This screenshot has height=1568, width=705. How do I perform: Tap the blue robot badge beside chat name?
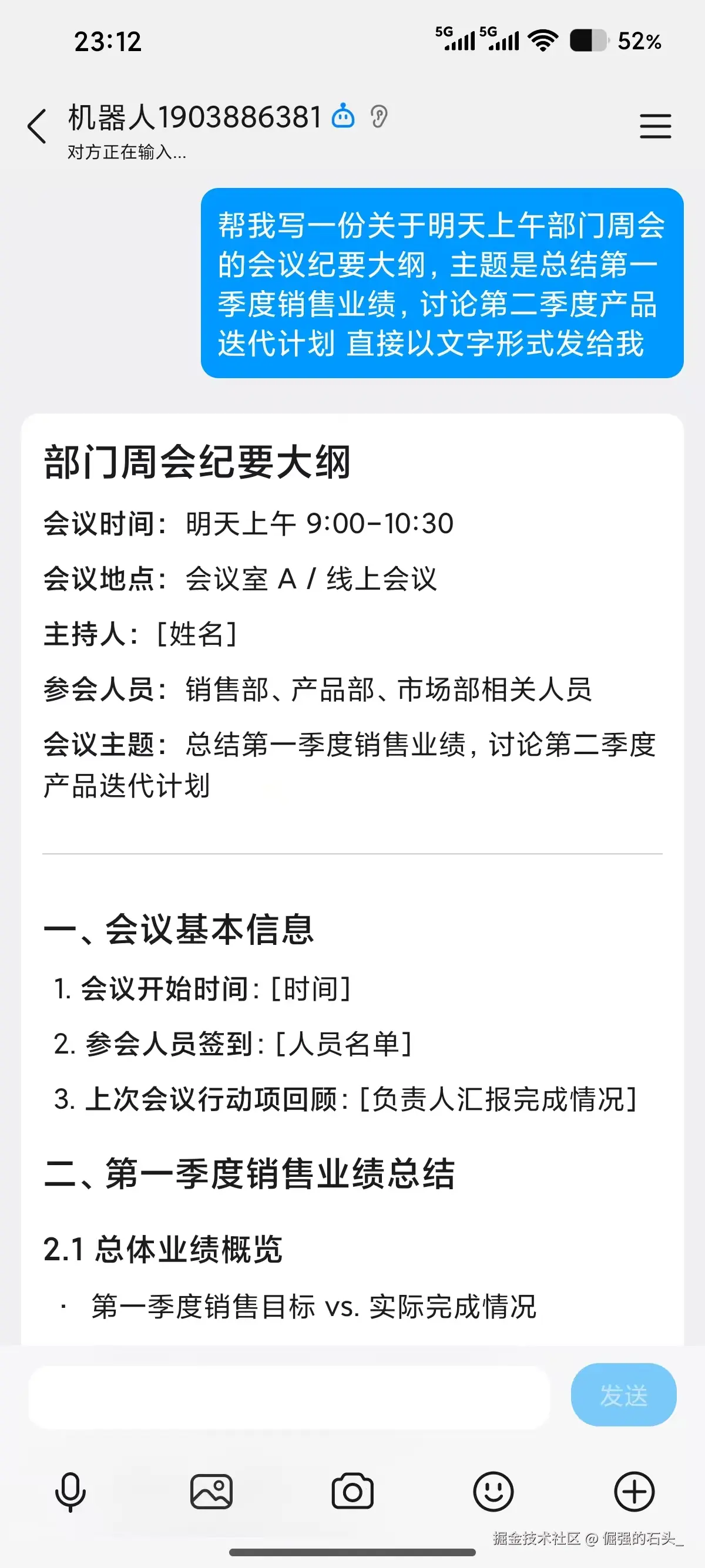pyautogui.click(x=342, y=116)
